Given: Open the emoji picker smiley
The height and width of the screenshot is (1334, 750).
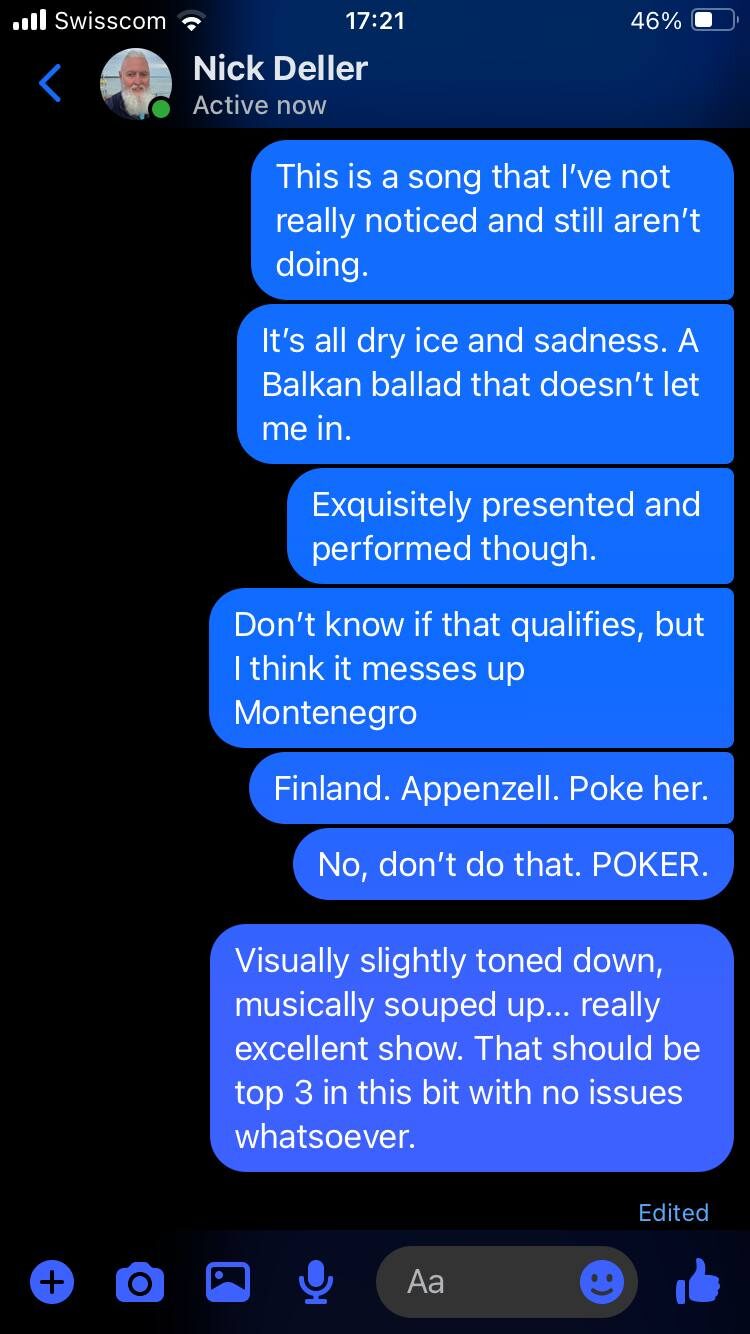Looking at the screenshot, I should click(x=602, y=1281).
